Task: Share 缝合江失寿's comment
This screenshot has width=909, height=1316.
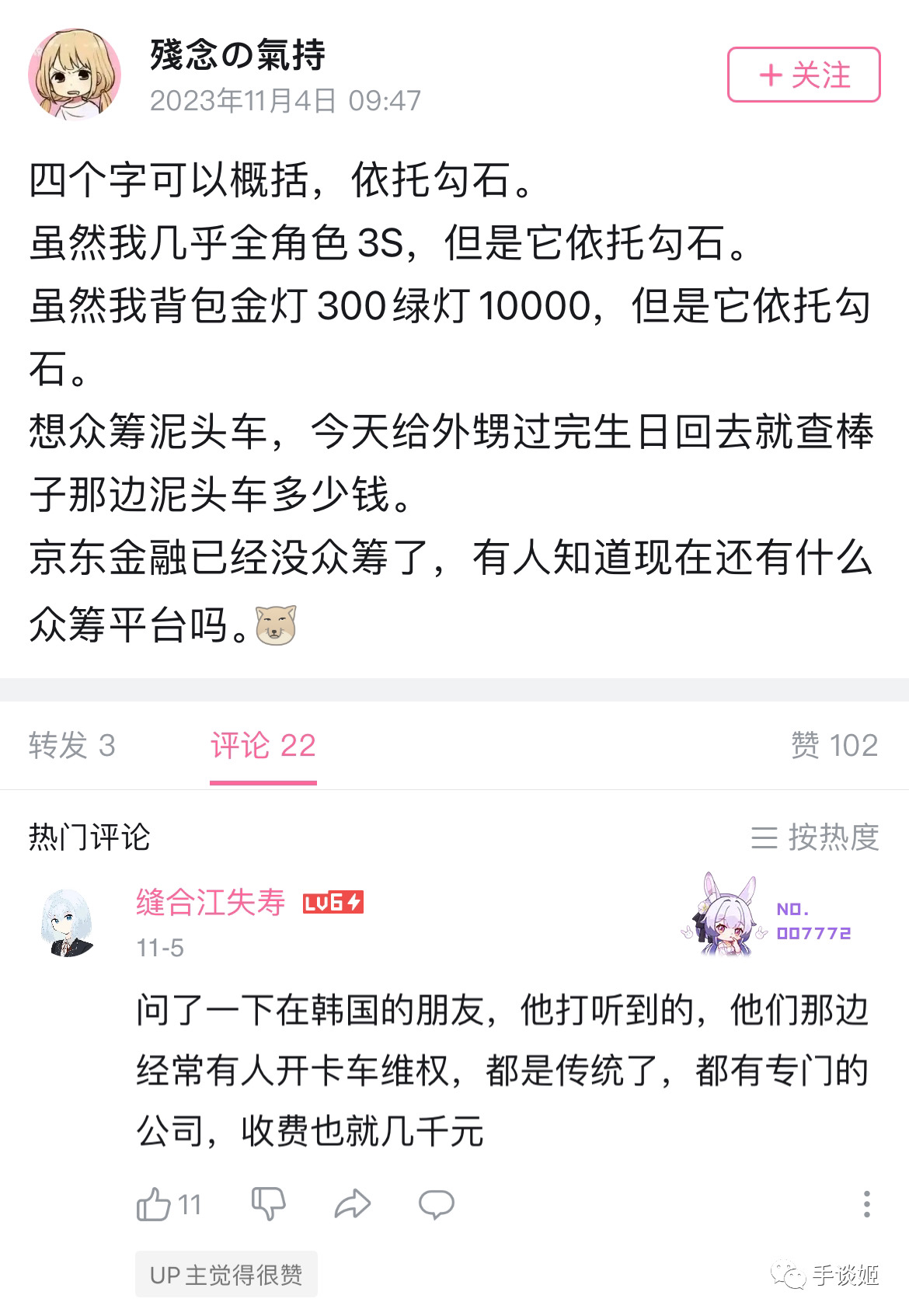Action: pyautogui.click(x=352, y=1204)
